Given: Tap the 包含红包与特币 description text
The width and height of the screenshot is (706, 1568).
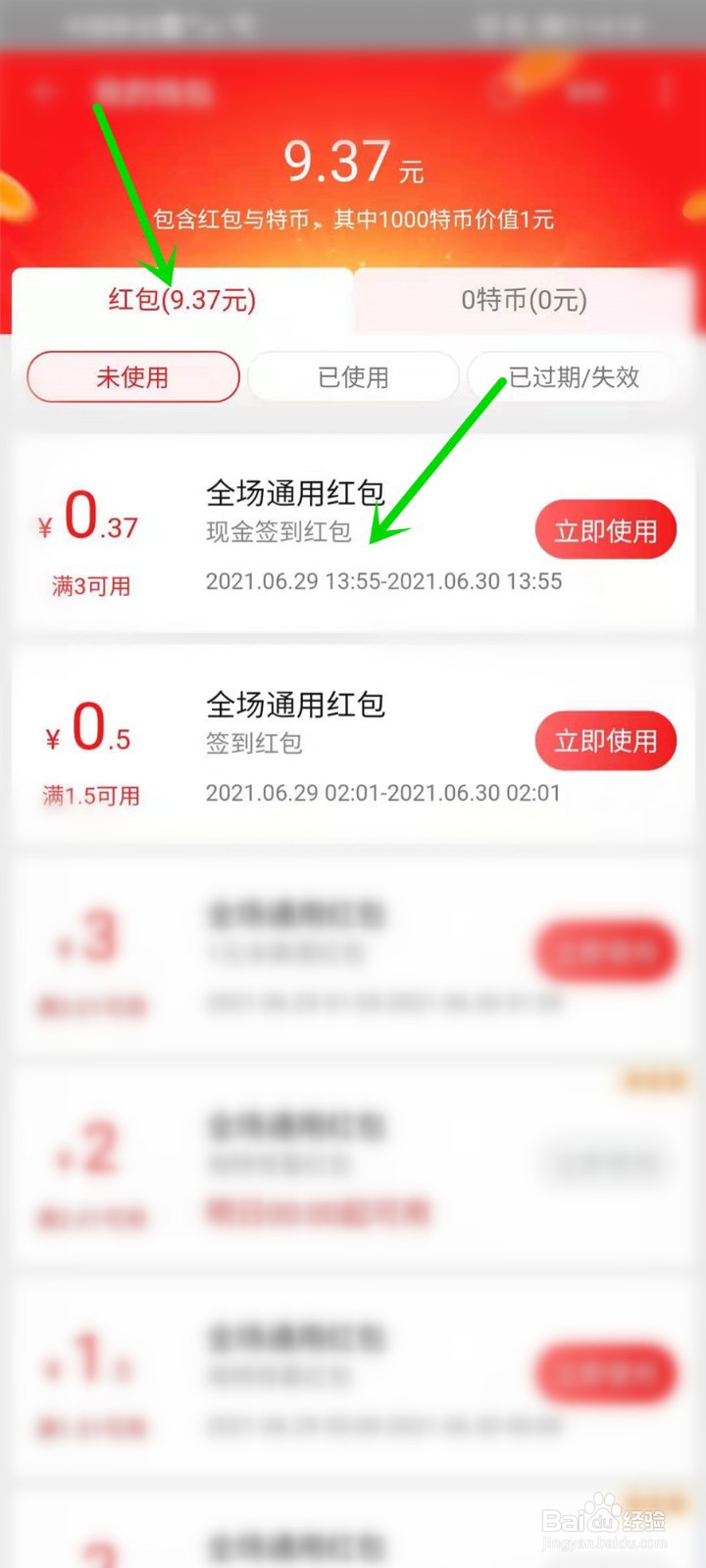Looking at the screenshot, I should (x=353, y=220).
